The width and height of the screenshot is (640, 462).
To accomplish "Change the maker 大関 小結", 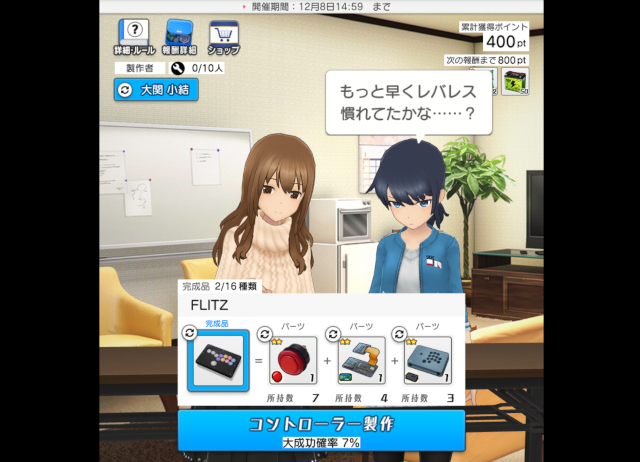I will click(156, 90).
